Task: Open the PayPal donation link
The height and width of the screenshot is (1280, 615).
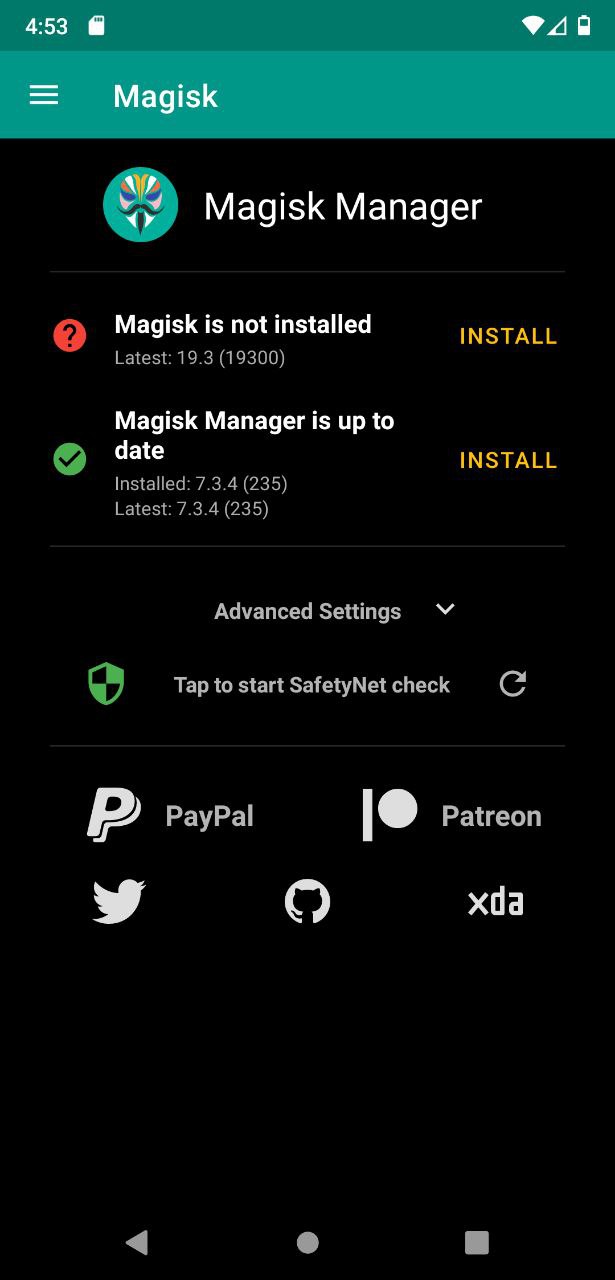Action: point(171,816)
